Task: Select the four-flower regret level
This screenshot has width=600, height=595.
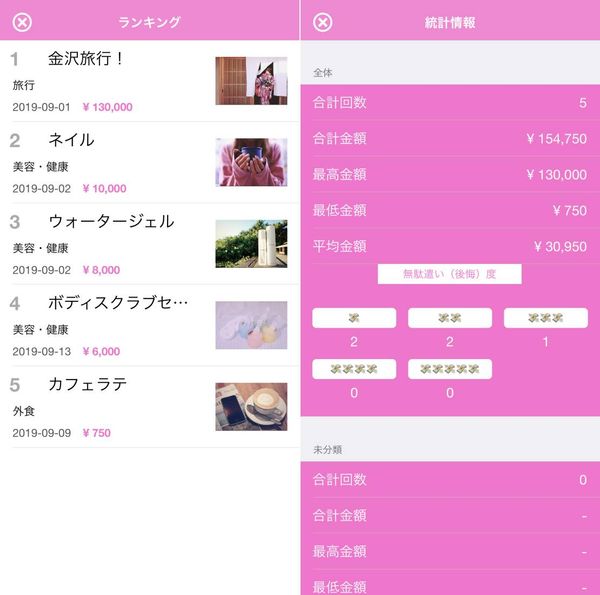Action: click(354, 369)
